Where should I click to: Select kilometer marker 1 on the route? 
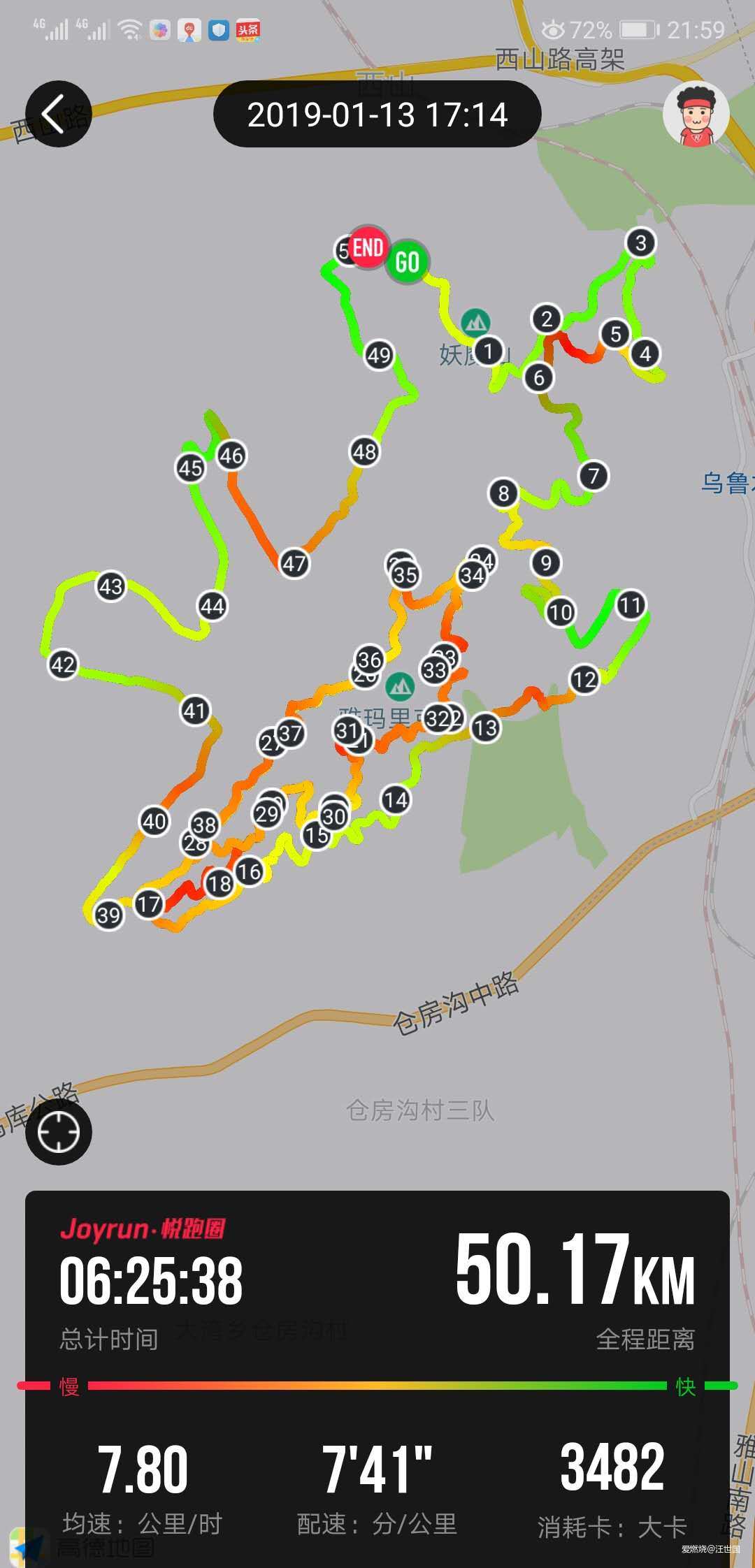489,351
